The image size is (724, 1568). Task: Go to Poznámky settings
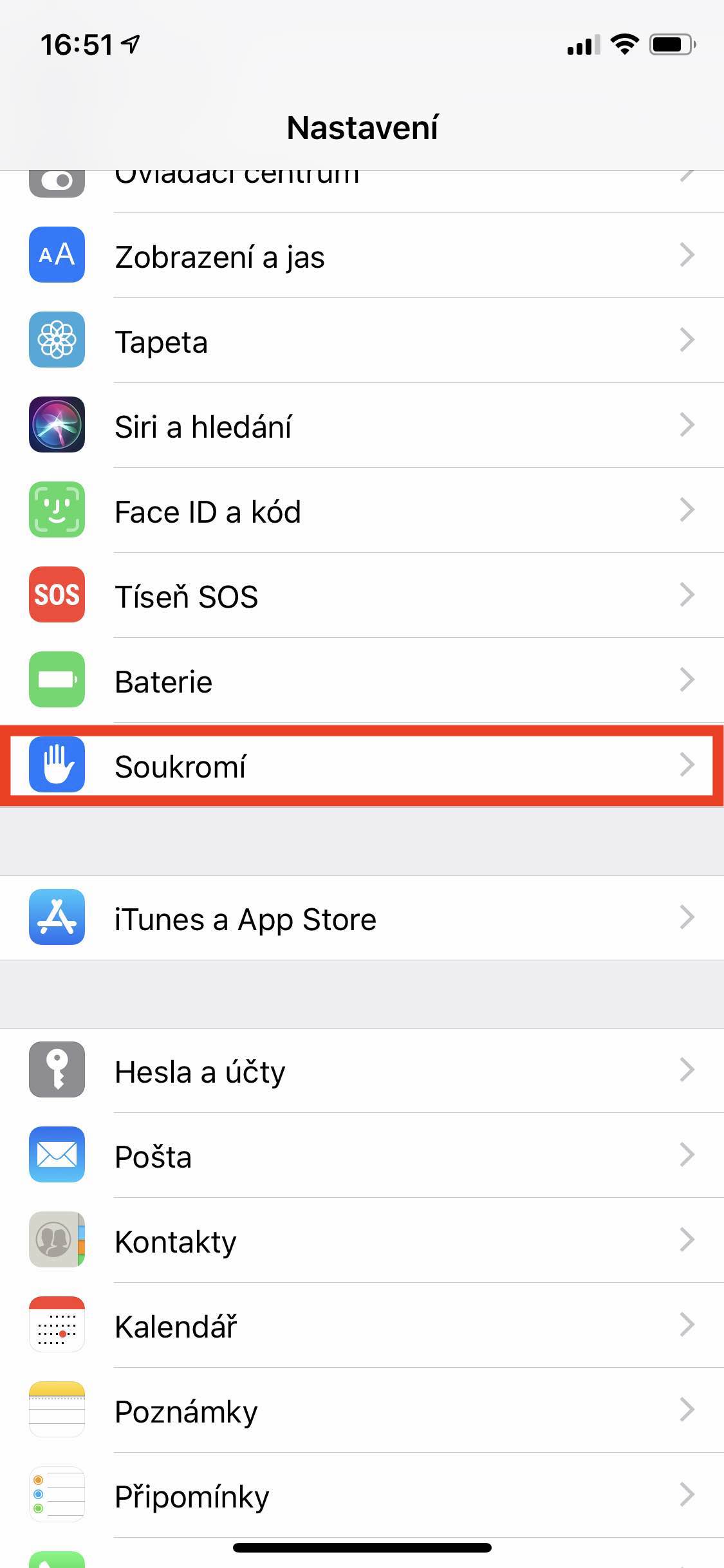point(360,1410)
